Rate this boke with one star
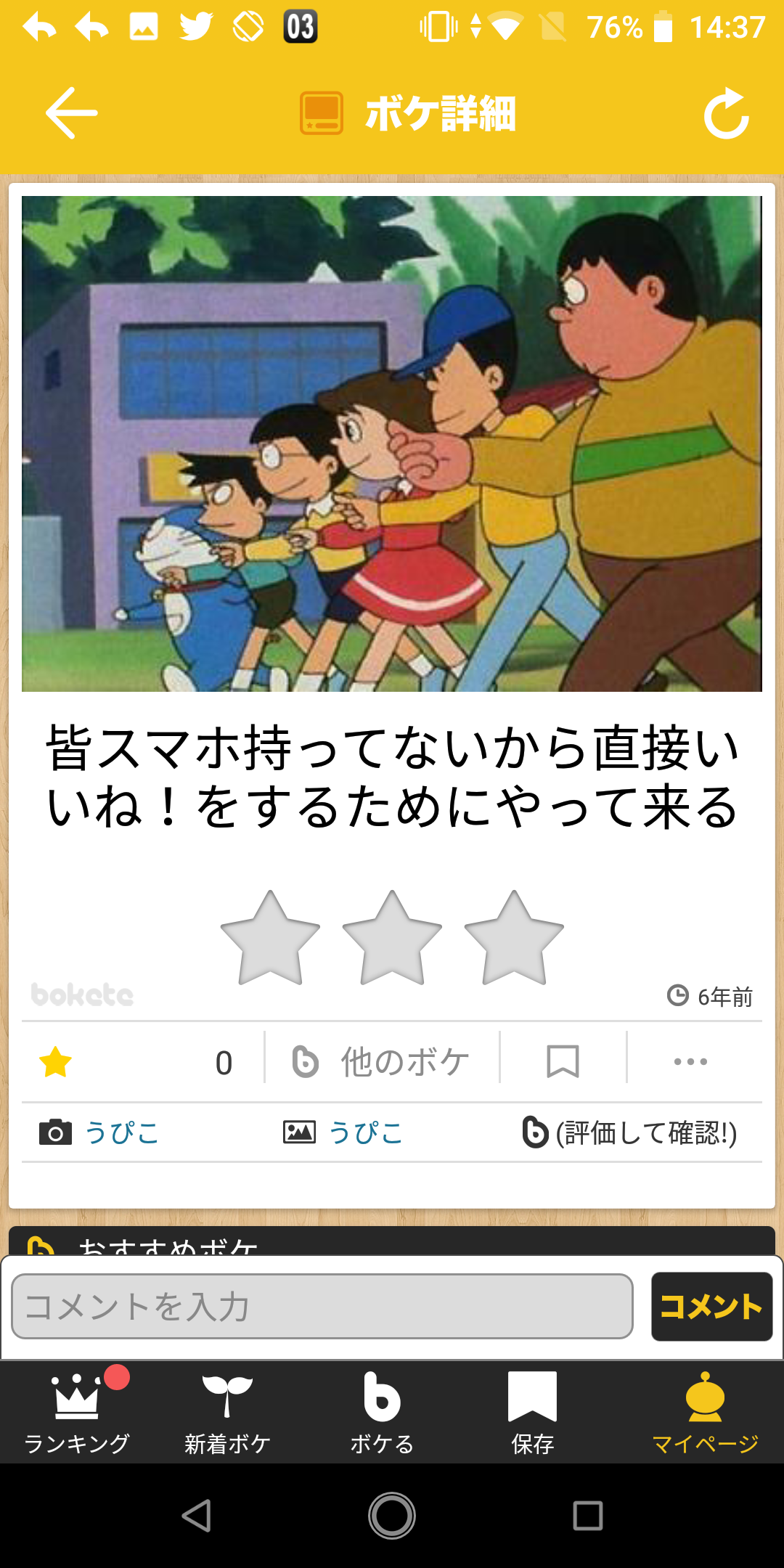The width and height of the screenshot is (784, 1568). pyautogui.click(x=270, y=937)
